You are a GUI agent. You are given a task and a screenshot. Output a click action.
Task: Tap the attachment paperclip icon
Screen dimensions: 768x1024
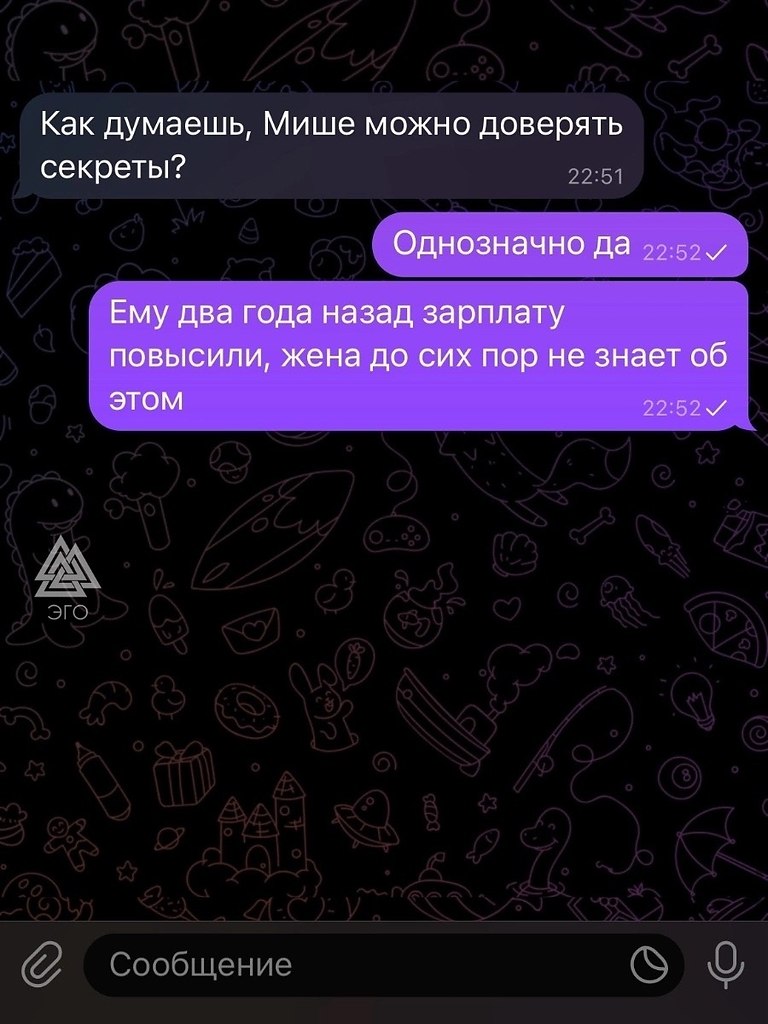pos(41,965)
